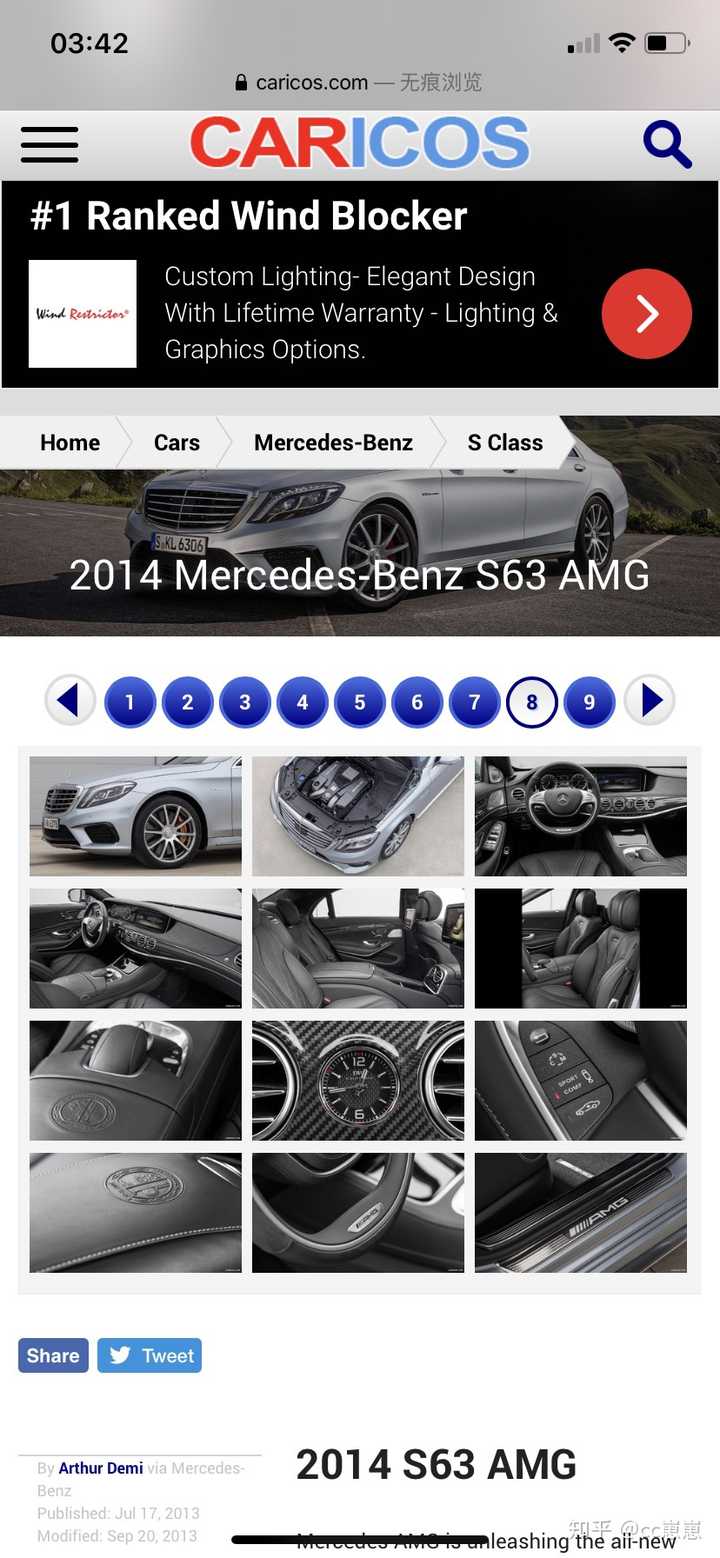Open the engine bay photo thumbnail
Screen dimensions: 720x1558
[x=358, y=816]
